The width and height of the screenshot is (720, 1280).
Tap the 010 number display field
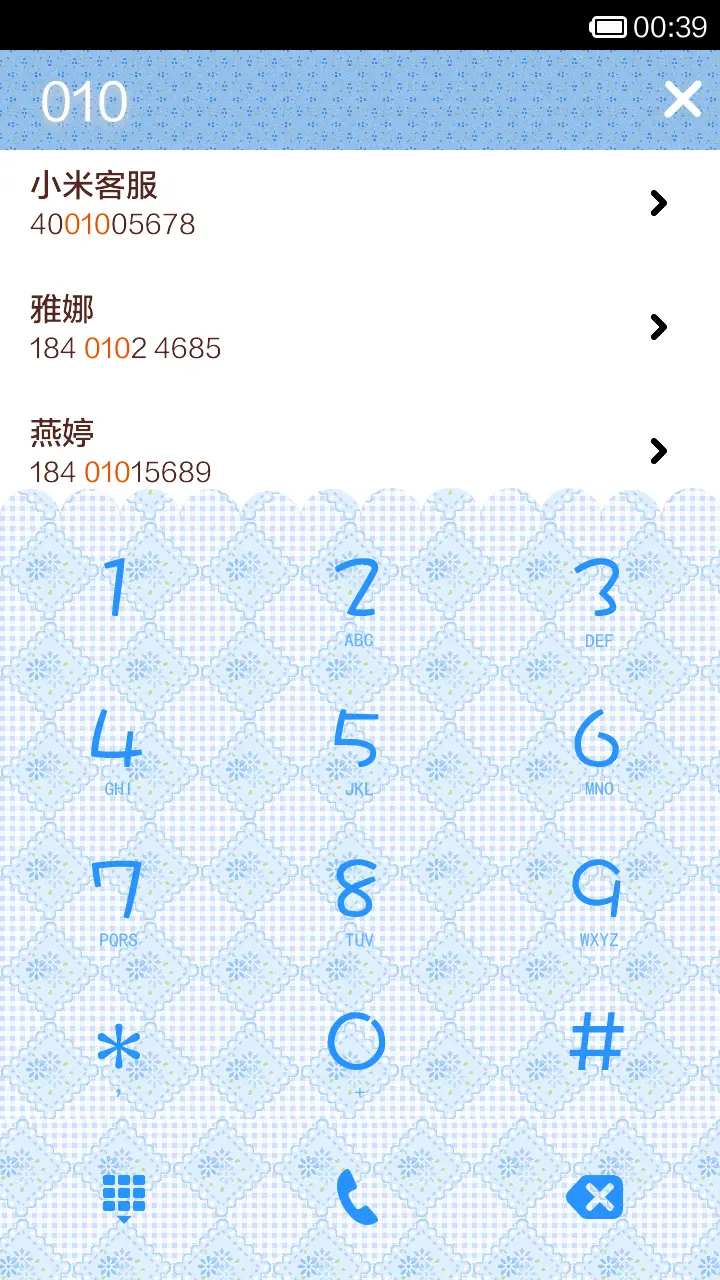pyautogui.click(x=84, y=99)
